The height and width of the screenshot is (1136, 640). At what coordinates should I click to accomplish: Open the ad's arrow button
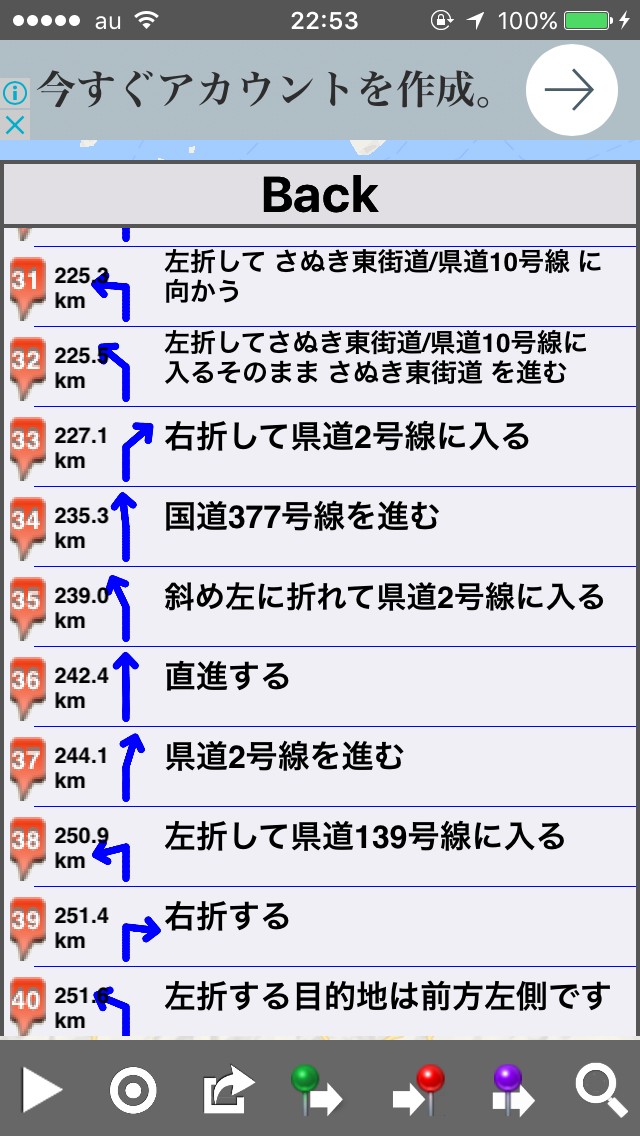pos(570,91)
